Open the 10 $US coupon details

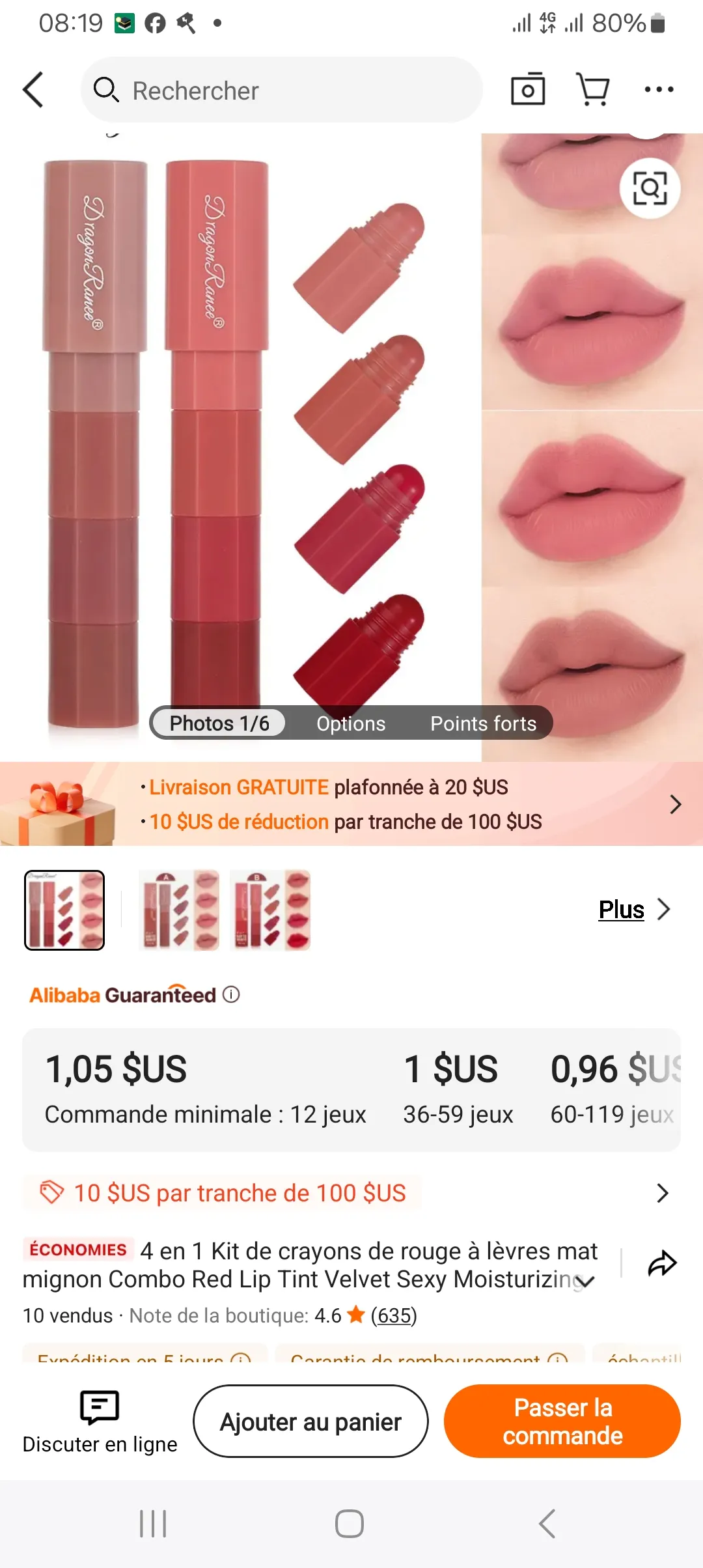tap(663, 1193)
